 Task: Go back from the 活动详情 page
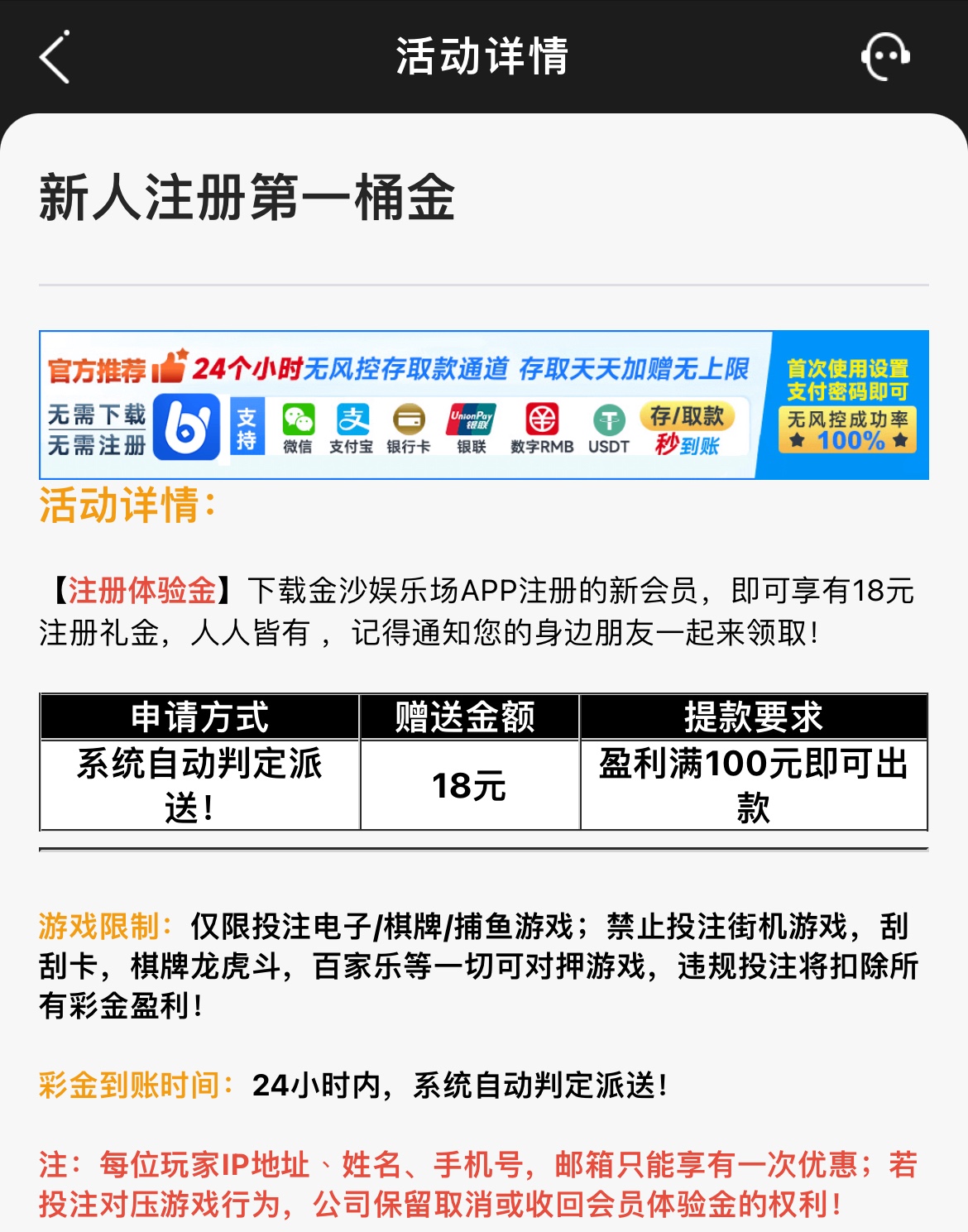[x=55, y=57]
